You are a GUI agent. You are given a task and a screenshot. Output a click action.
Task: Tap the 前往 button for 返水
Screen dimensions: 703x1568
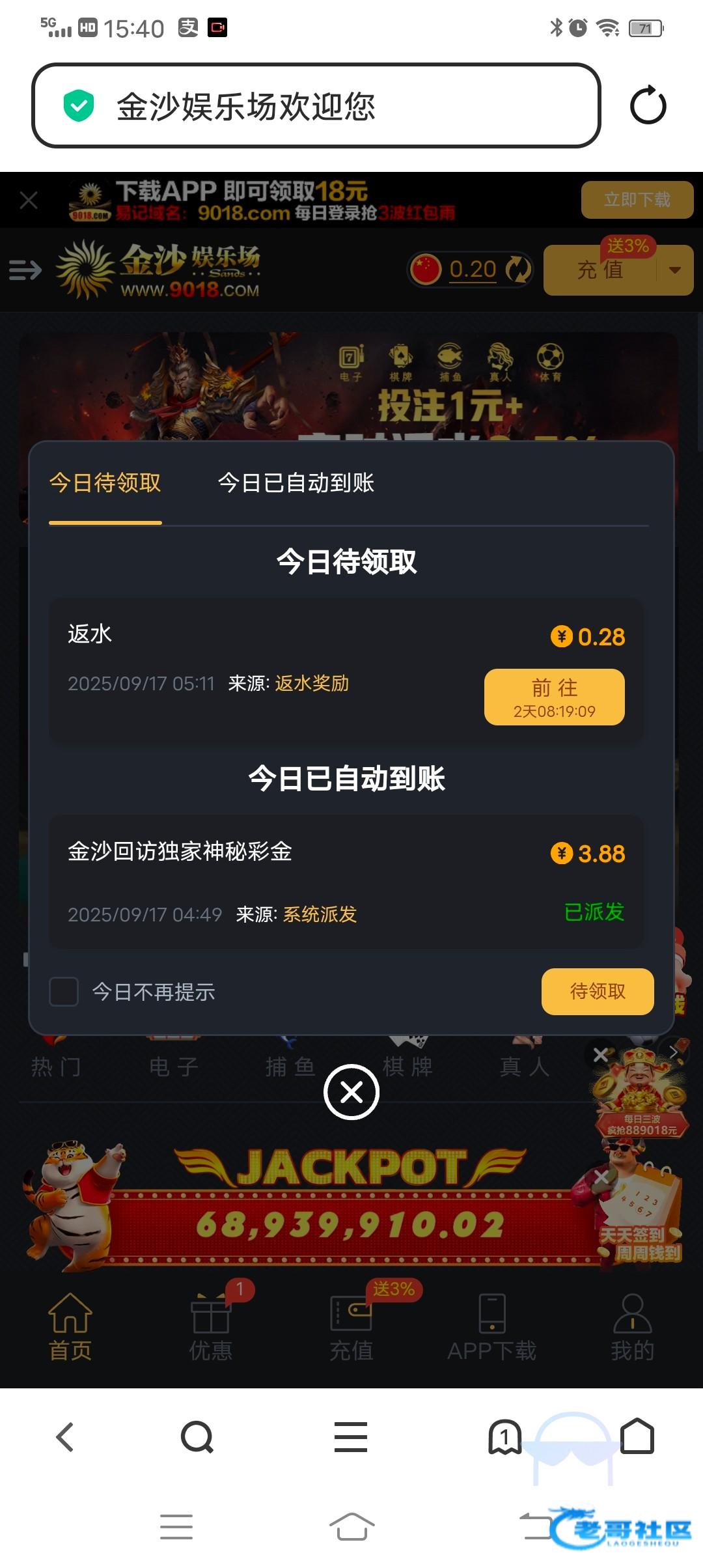click(554, 697)
